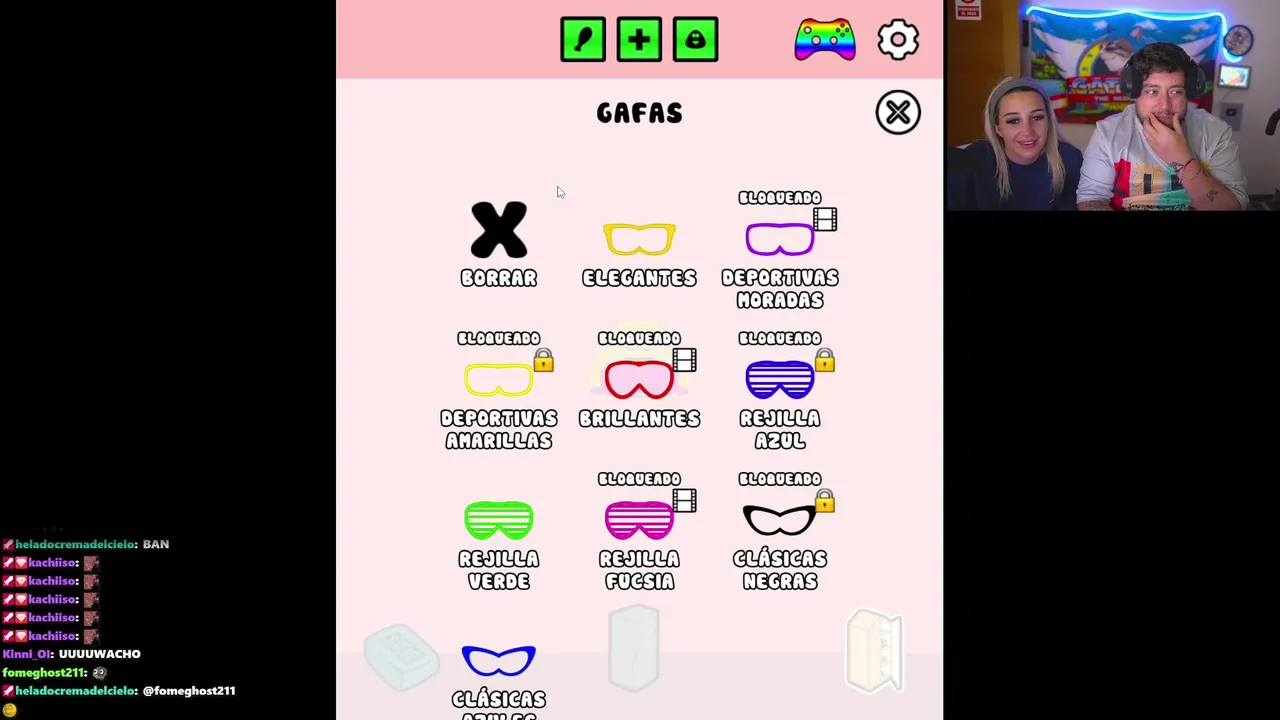Image resolution: width=1280 pixels, height=720 pixels.
Task: Pick the Brillantes red glasses
Action: pyautogui.click(x=639, y=380)
